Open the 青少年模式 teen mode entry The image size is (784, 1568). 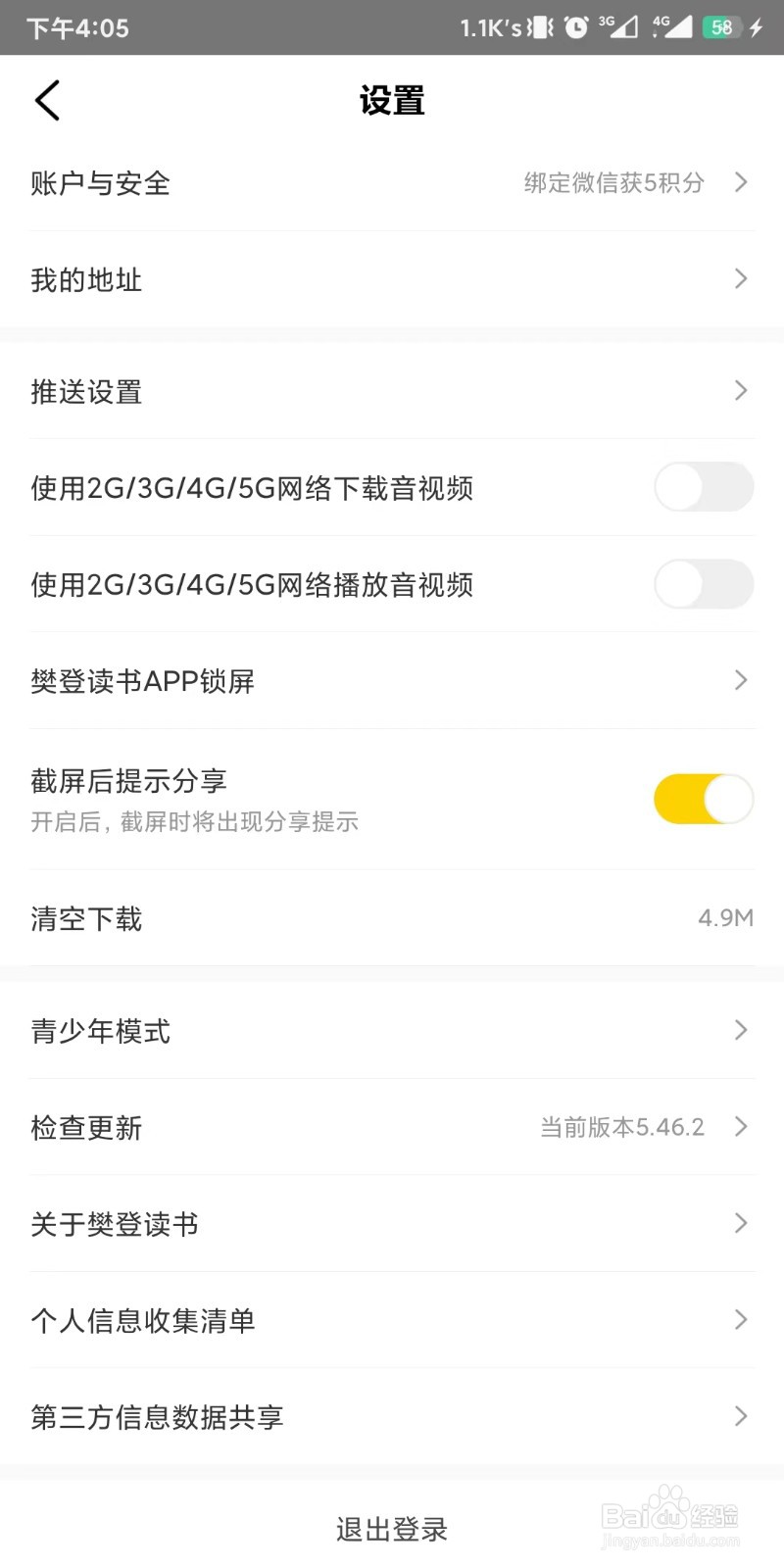coord(392,1030)
